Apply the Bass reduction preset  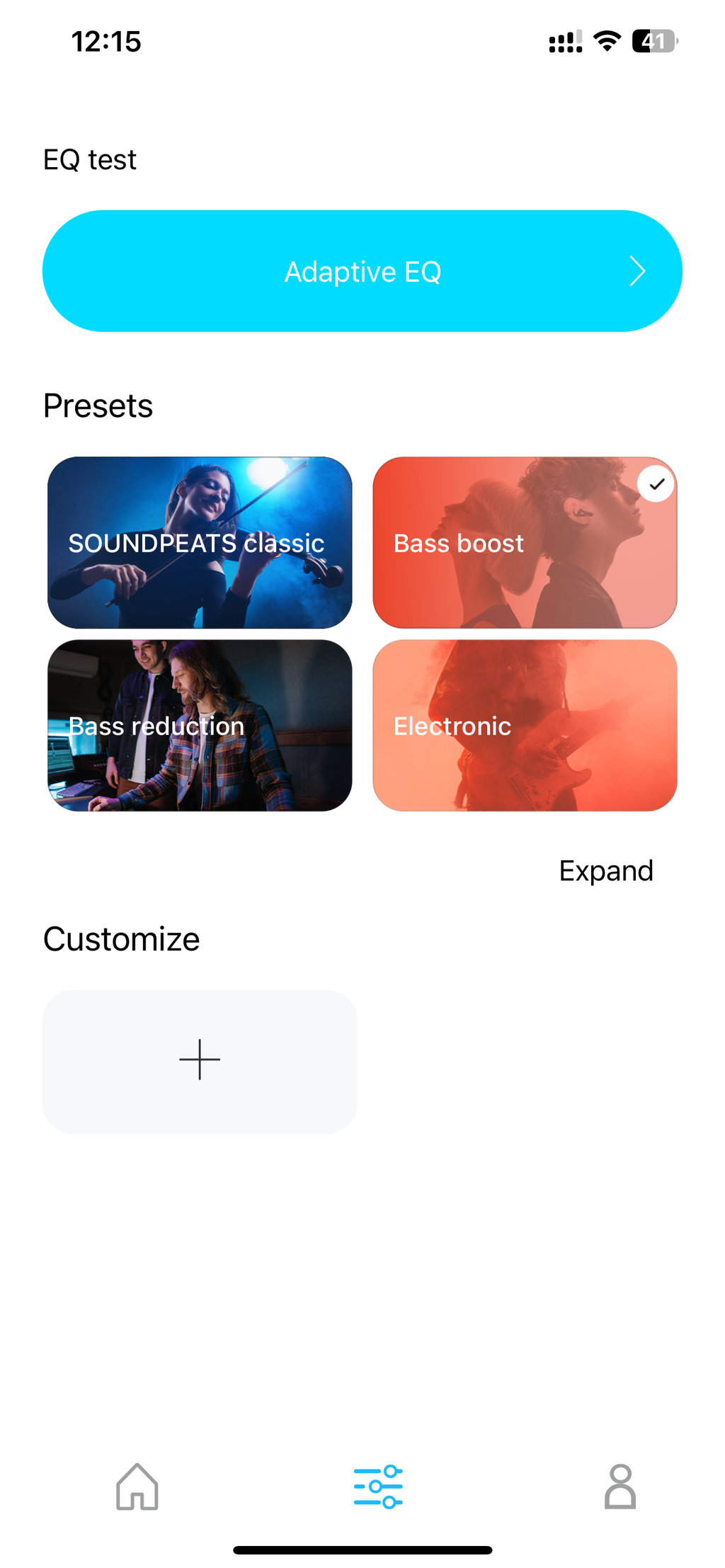coord(200,726)
